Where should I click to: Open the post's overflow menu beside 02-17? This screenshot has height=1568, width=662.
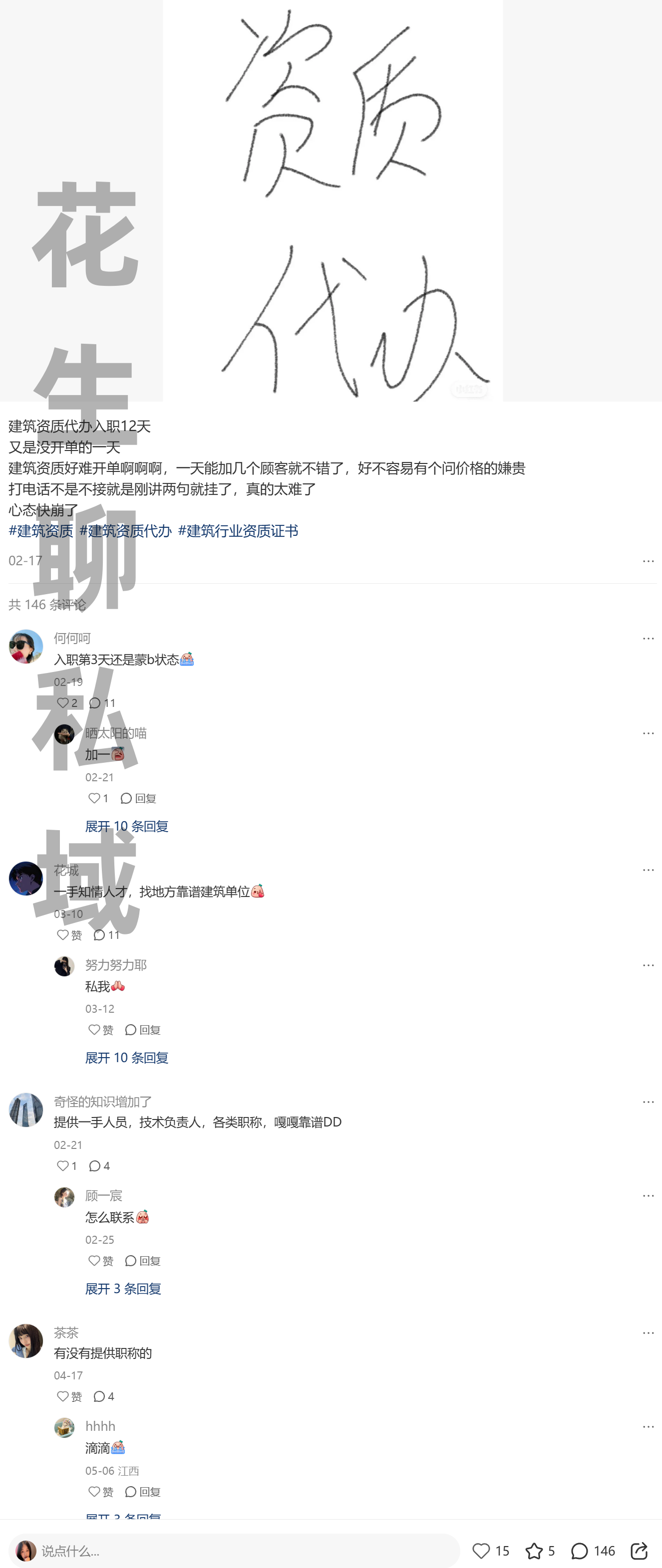coord(648,561)
